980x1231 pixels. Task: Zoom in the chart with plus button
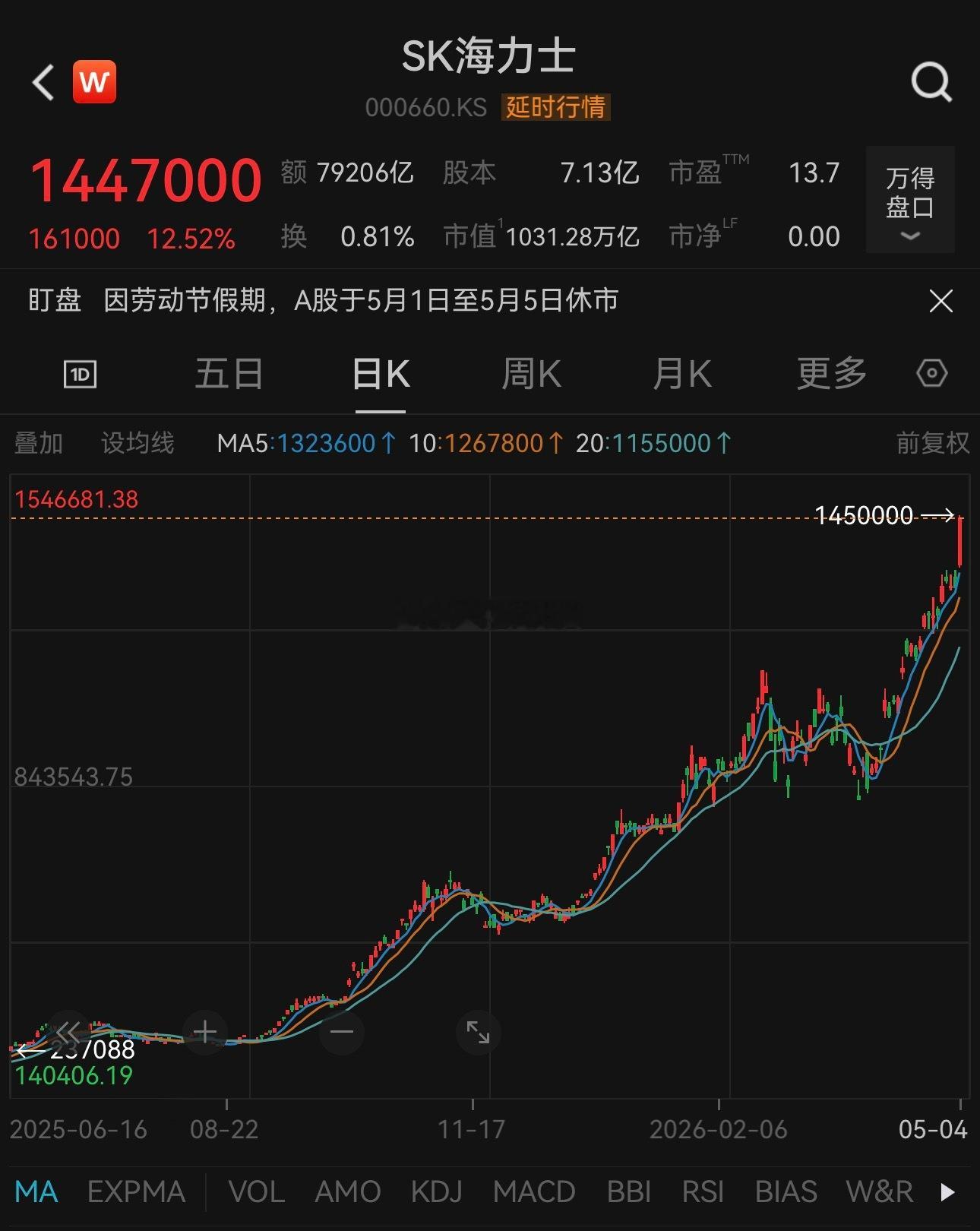(204, 1032)
